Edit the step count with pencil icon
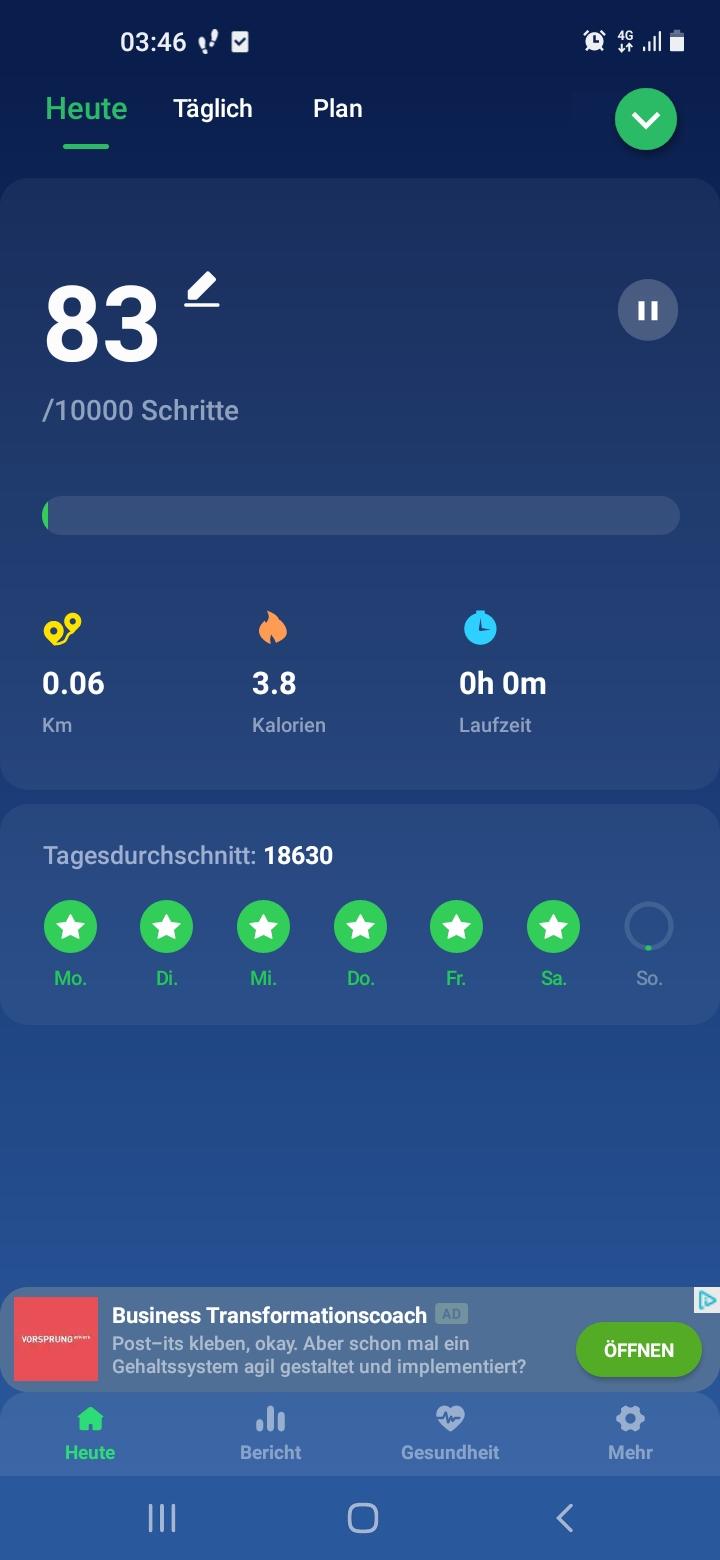This screenshot has height=1560, width=720. pos(201,289)
